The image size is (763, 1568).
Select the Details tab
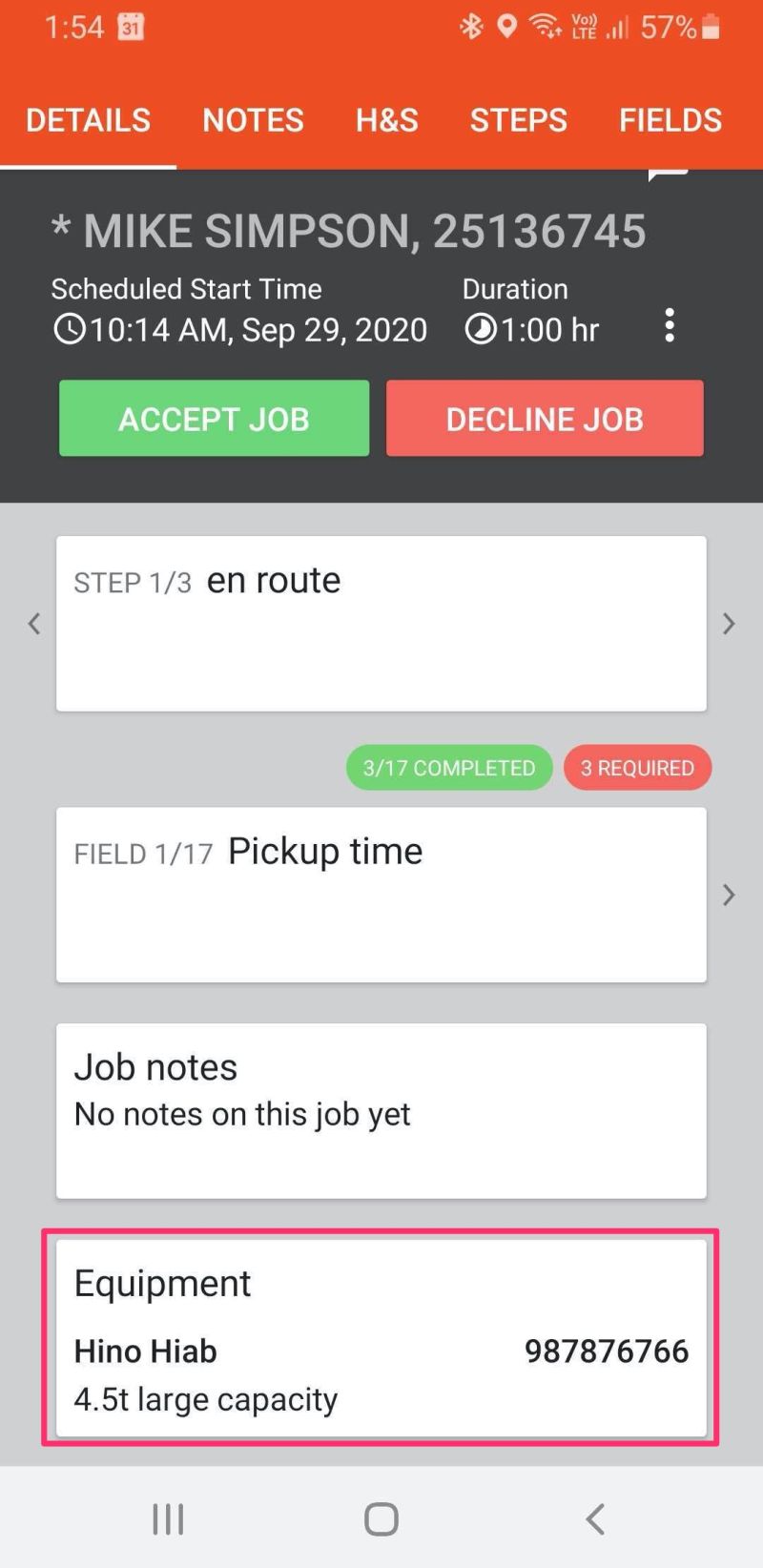tap(88, 120)
